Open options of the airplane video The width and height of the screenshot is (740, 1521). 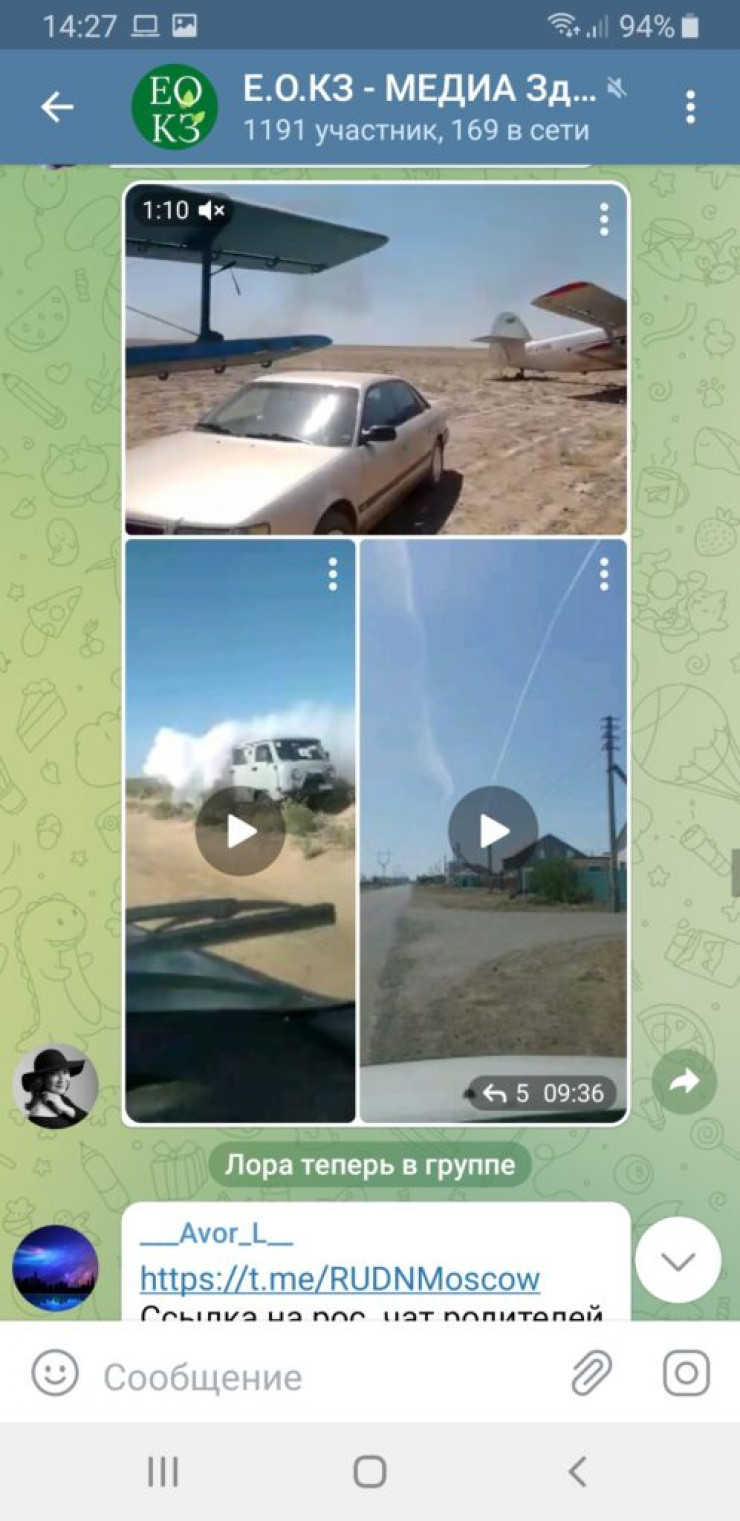pos(604,219)
